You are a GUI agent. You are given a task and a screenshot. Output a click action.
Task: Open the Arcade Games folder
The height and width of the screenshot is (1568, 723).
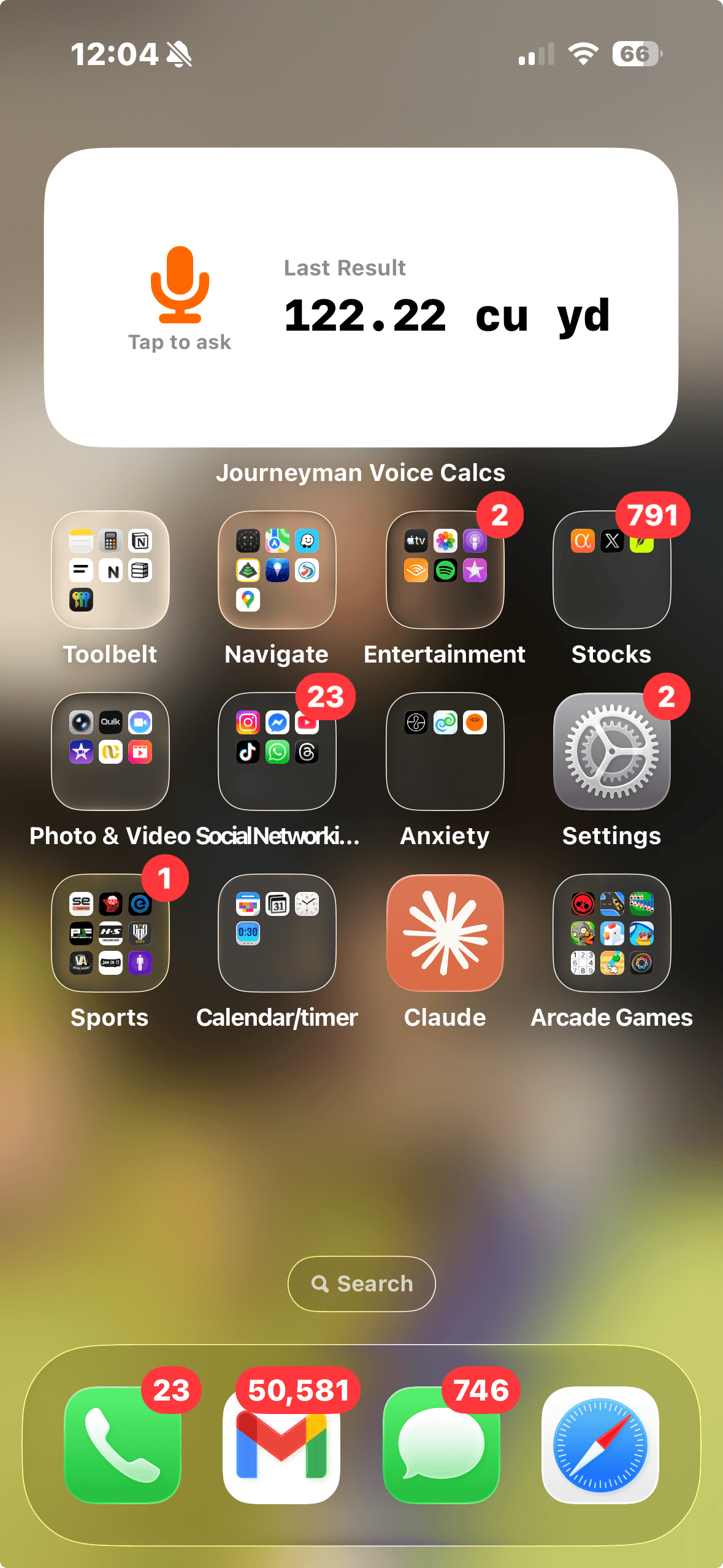(x=611, y=933)
